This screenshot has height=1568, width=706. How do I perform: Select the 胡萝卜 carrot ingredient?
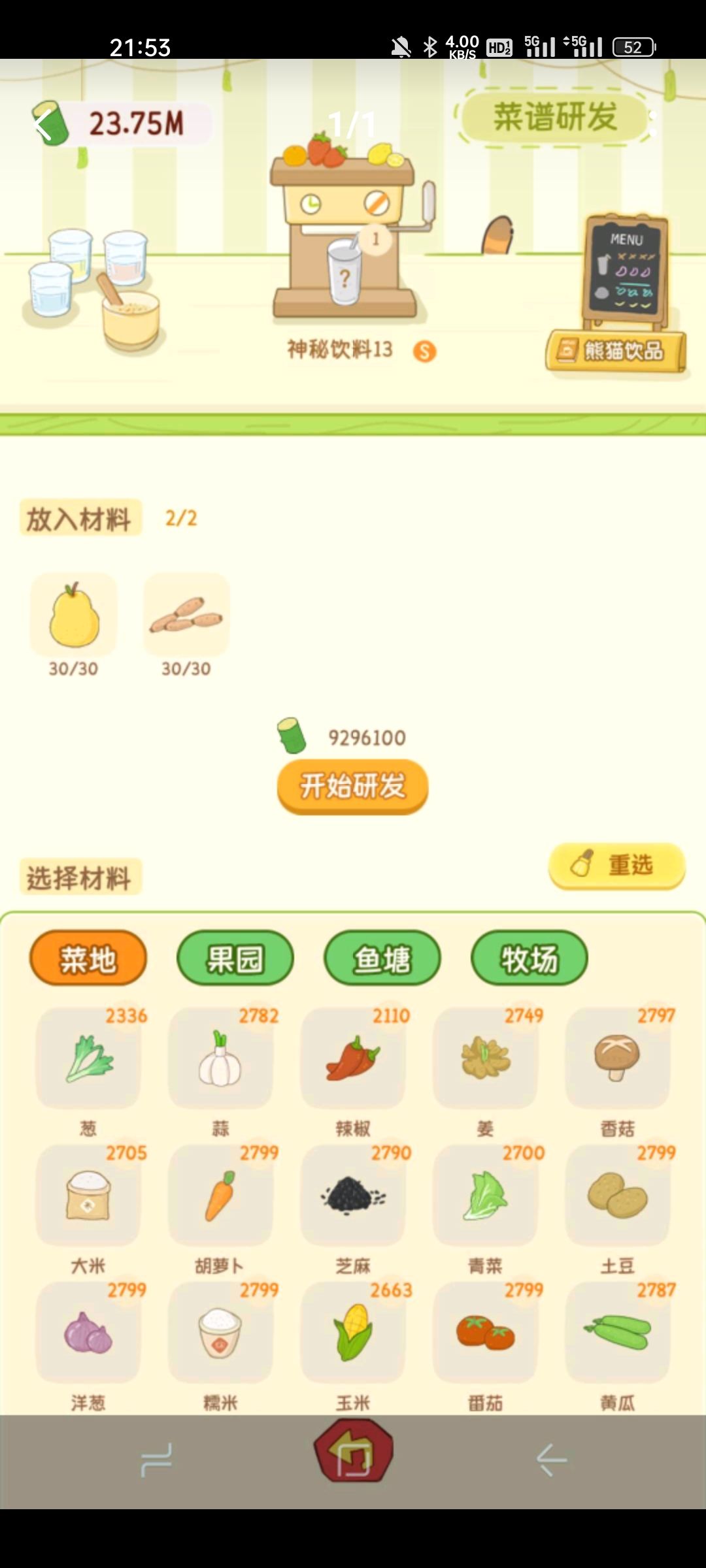221,1196
